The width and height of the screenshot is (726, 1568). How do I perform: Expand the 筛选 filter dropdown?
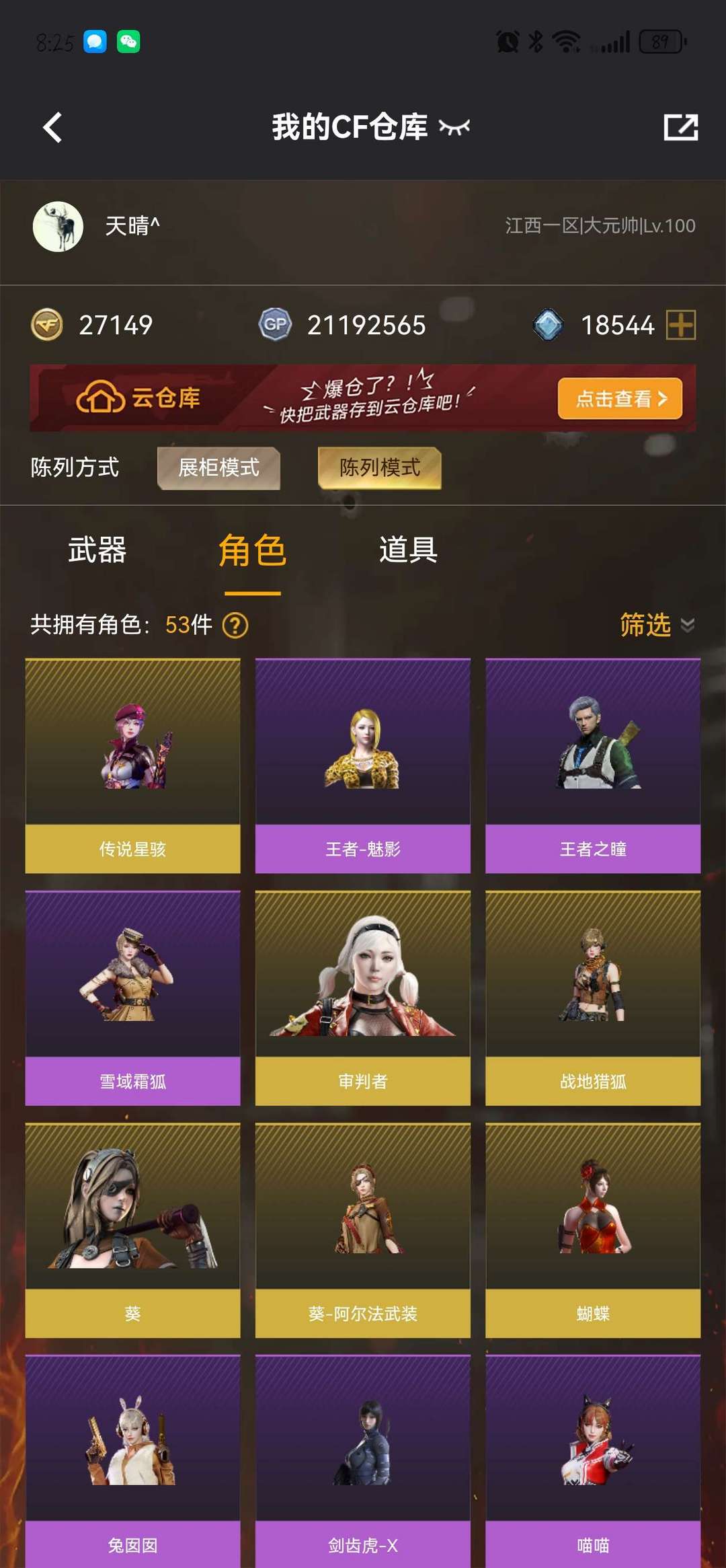click(655, 625)
